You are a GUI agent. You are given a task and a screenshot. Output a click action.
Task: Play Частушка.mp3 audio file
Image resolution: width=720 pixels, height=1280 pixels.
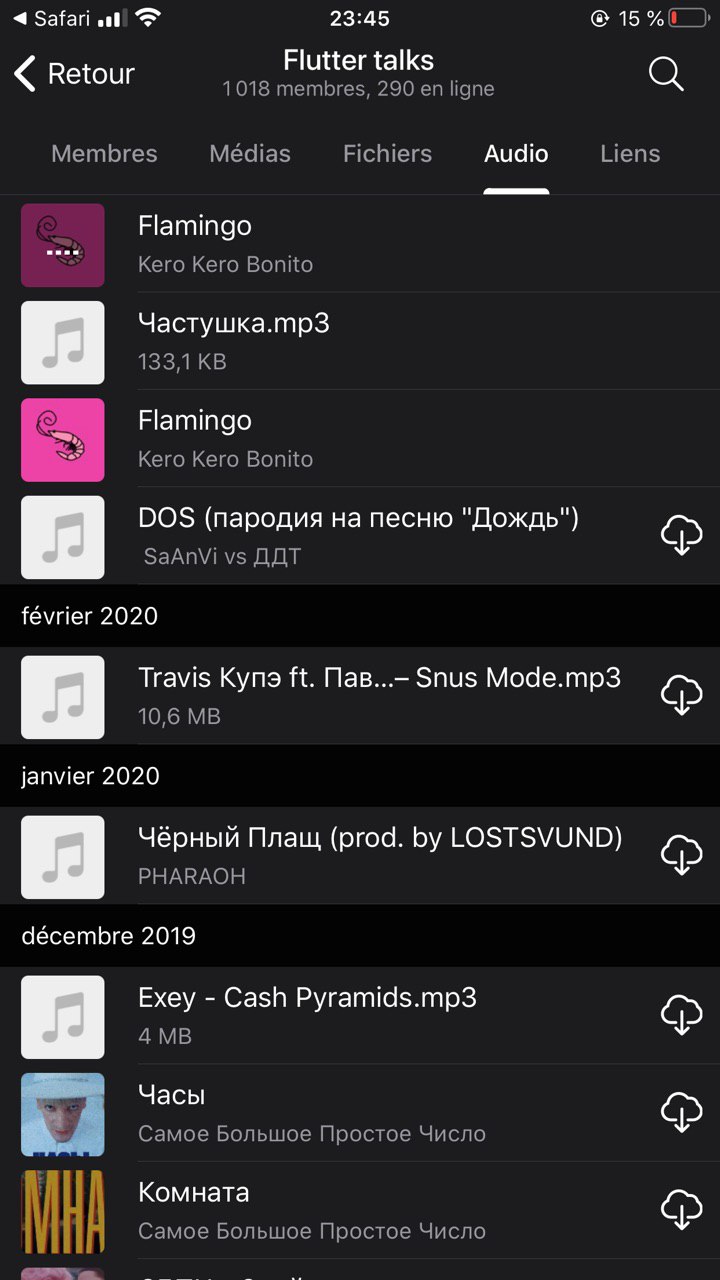[63, 342]
